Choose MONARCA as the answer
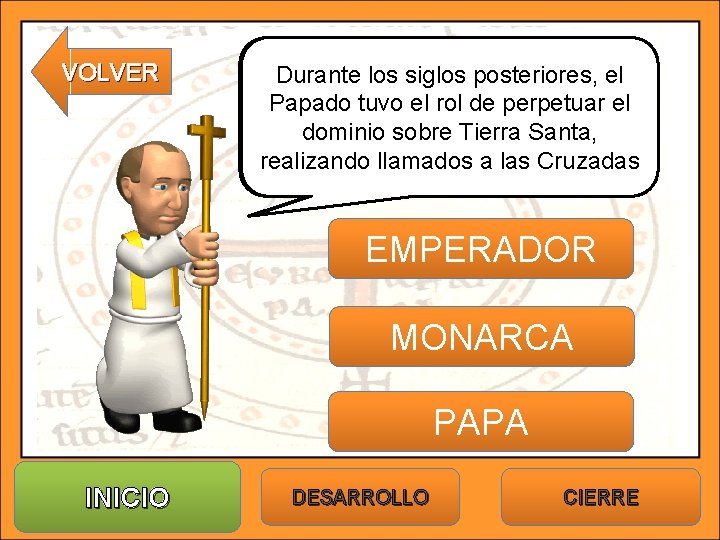 tap(482, 337)
